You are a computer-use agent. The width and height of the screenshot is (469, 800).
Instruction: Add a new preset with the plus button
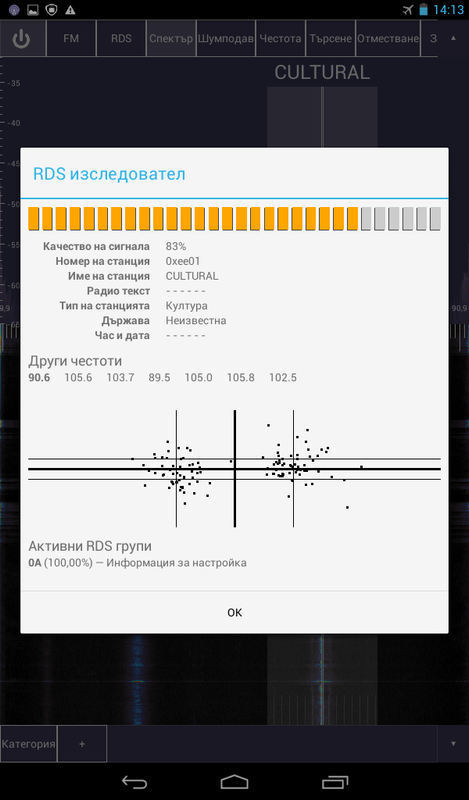click(82, 744)
